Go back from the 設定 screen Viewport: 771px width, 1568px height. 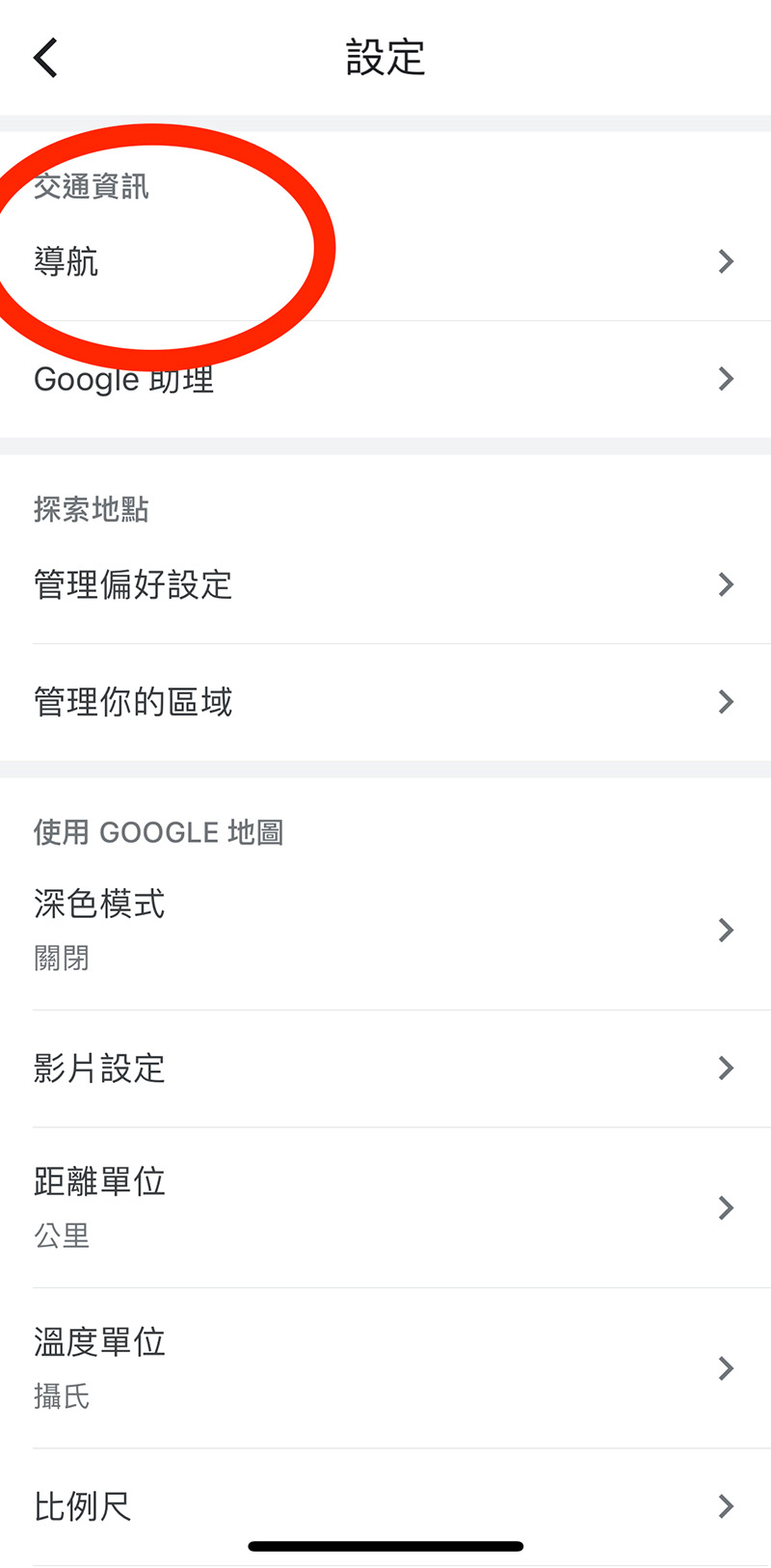point(45,58)
